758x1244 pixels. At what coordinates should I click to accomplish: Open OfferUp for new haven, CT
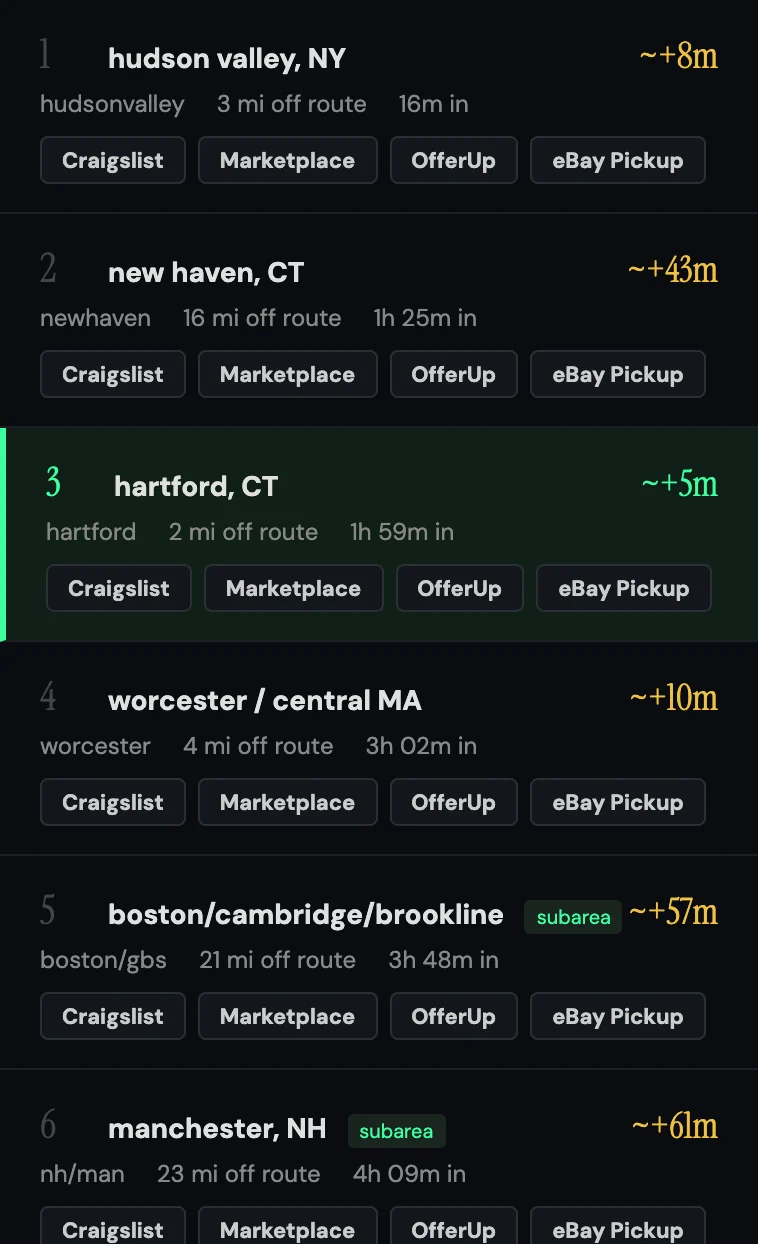click(454, 374)
